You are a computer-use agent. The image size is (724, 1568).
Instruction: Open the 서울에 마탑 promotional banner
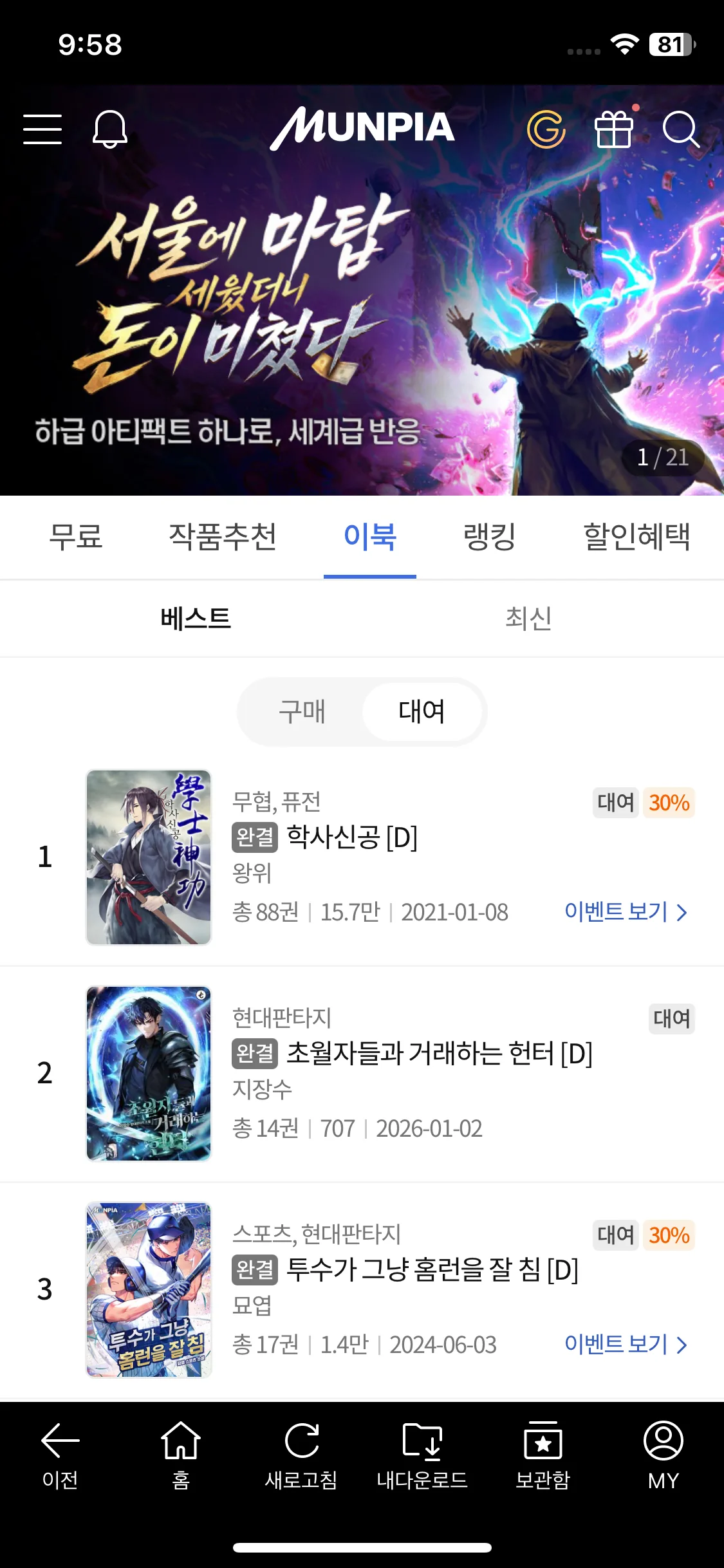click(362, 322)
